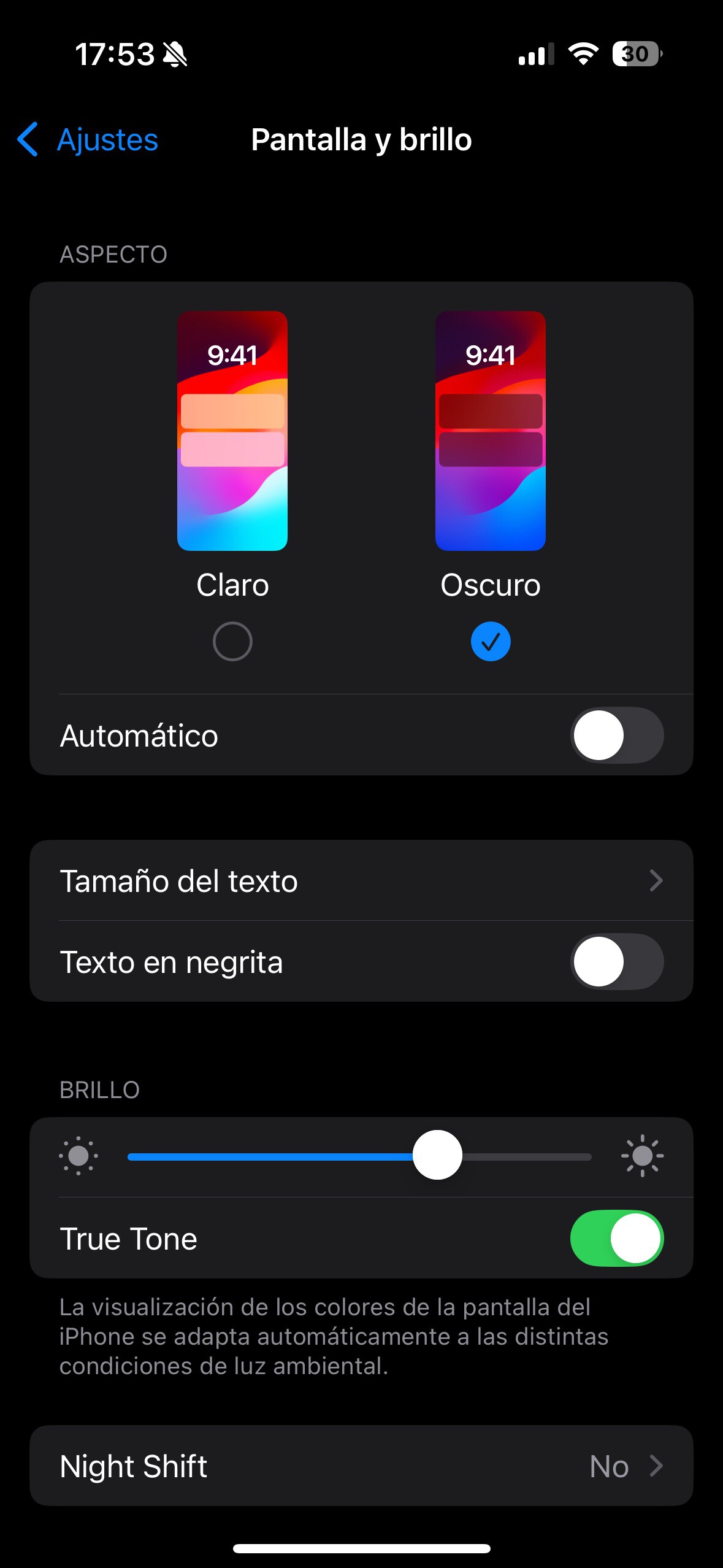The height and width of the screenshot is (1568, 723).
Task: Open the Tamaño del texto settings
Action: click(x=362, y=880)
